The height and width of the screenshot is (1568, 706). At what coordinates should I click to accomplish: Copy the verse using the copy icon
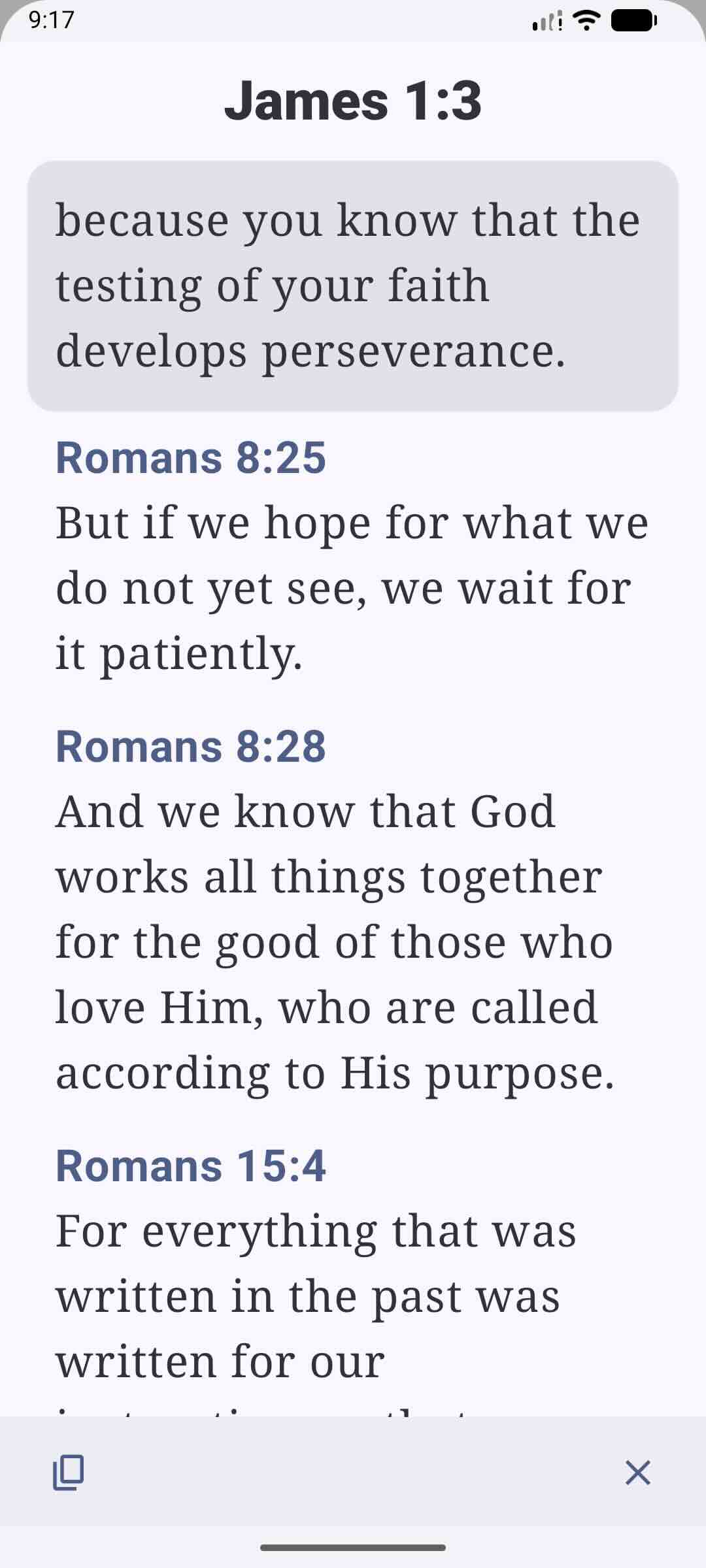point(68,1473)
